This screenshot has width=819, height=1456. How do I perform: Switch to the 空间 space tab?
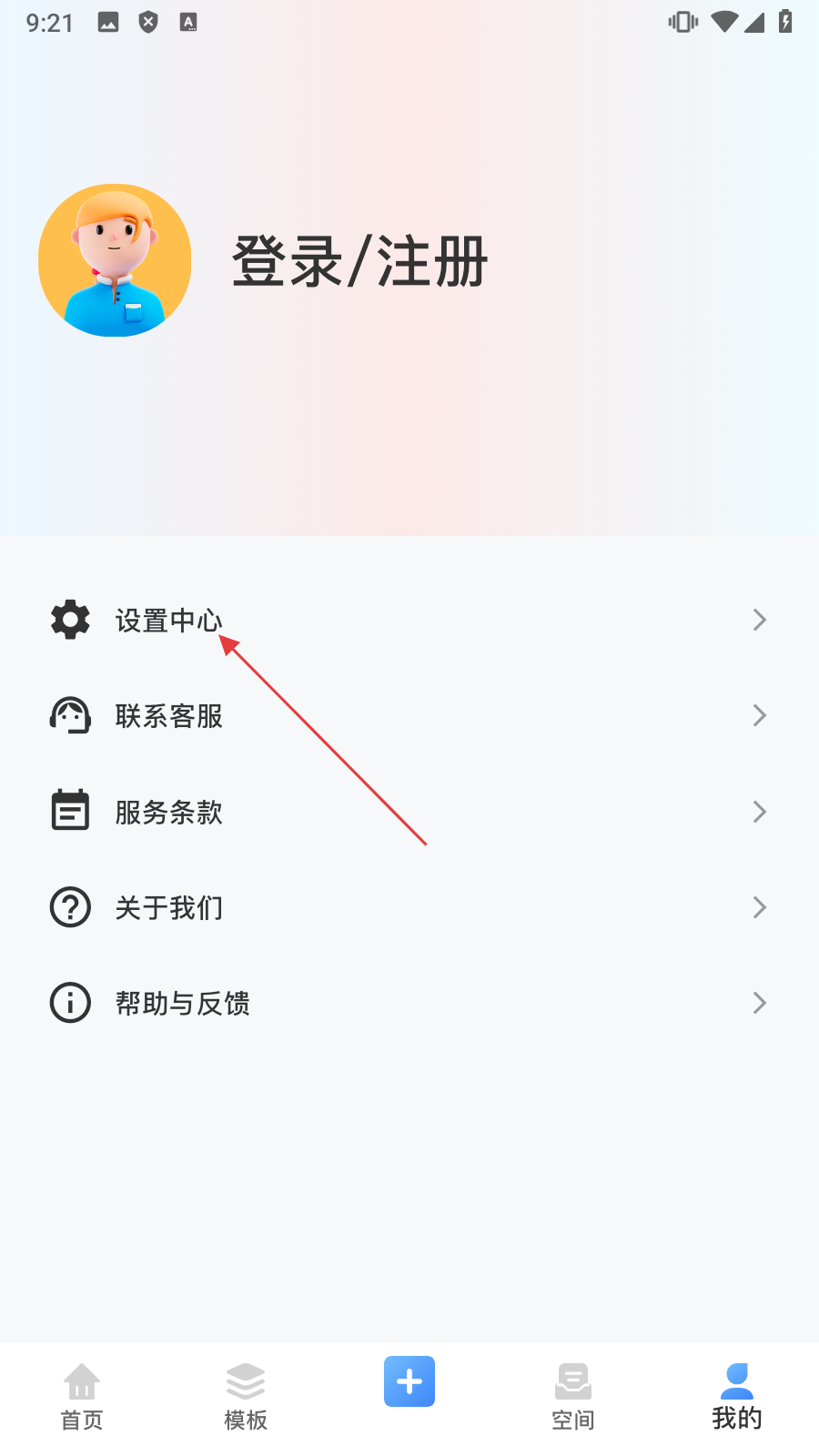tap(573, 1397)
